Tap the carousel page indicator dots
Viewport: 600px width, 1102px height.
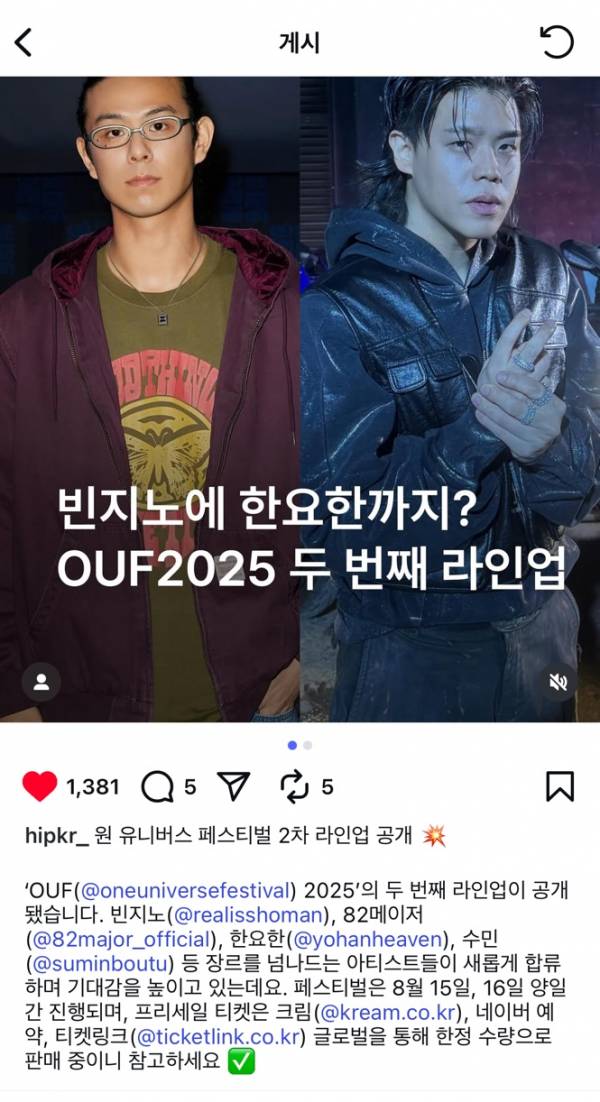[x=299, y=745]
